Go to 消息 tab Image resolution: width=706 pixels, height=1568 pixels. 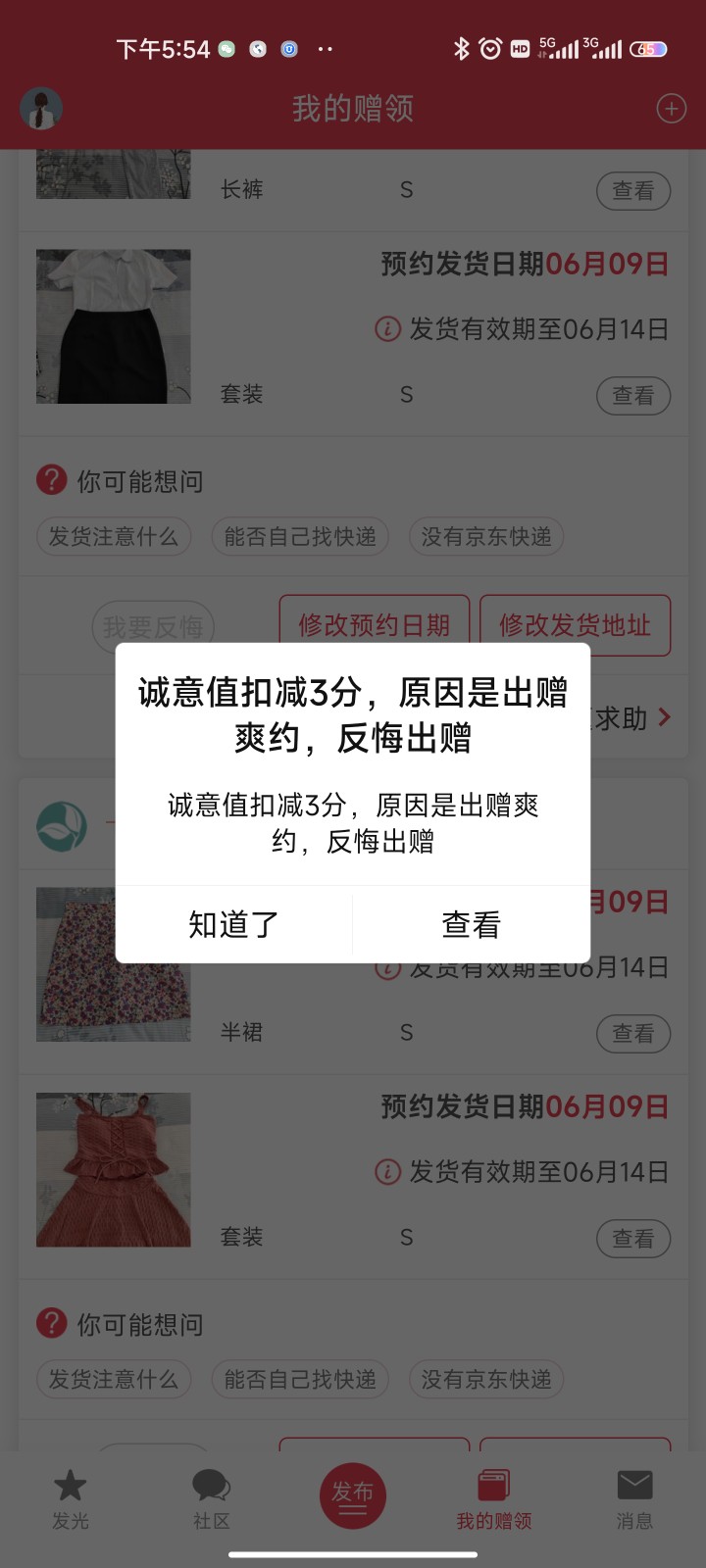coord(634,1498)
